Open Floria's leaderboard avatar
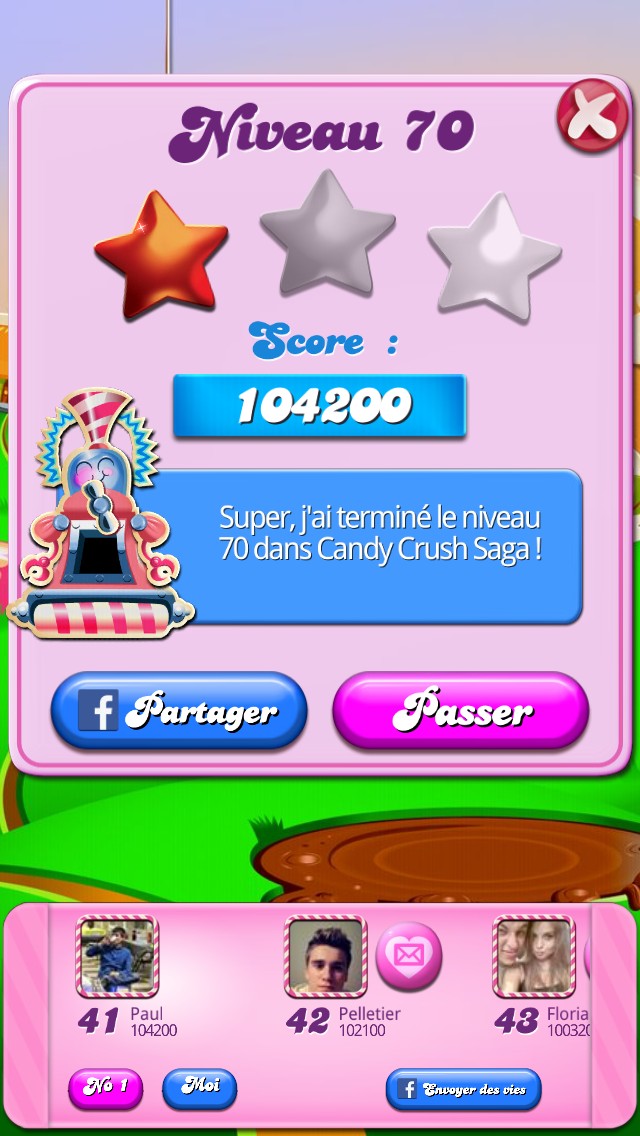 533,956
